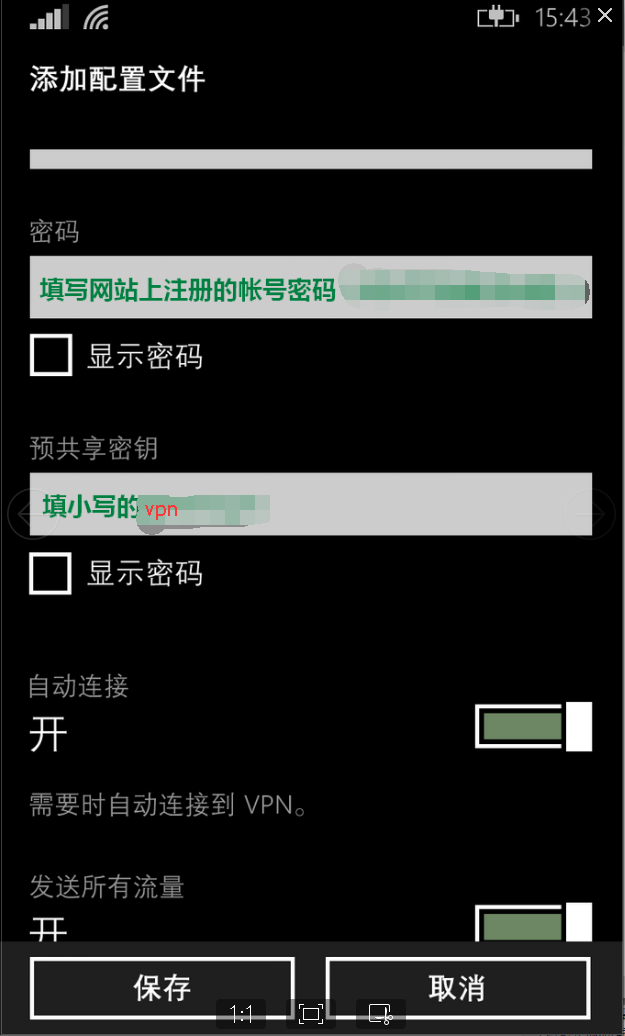Save the profile with 保存
The width and height of the screenshot is (625, 1036).
click(162, 987)
